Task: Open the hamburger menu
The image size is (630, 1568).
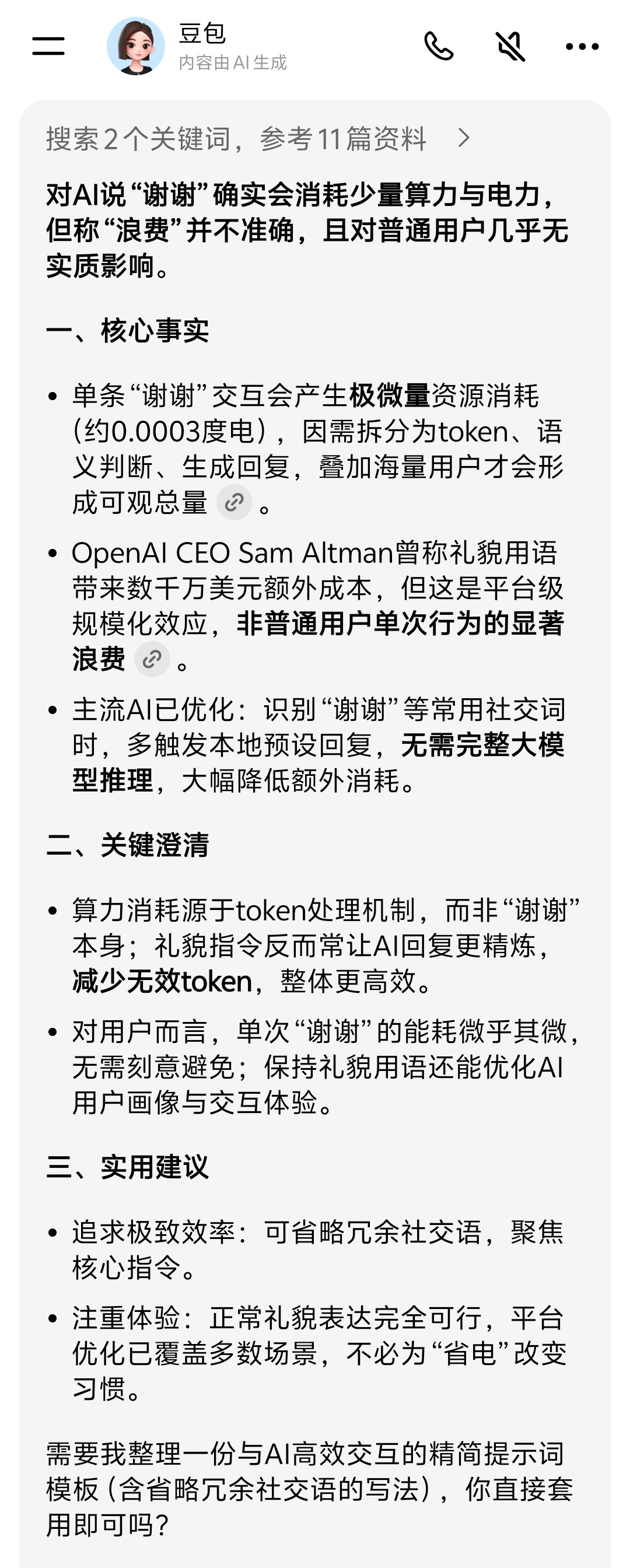Action: [48, 45]
